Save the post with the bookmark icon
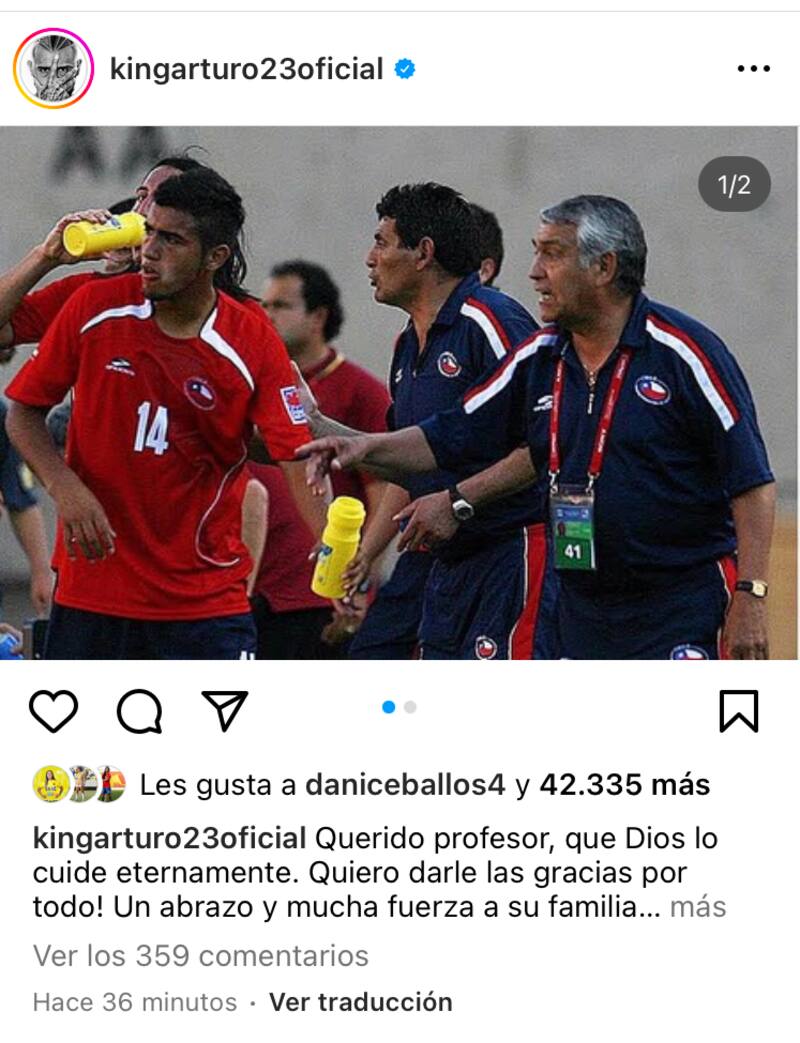800x1043 pixels. coord(739,711)
